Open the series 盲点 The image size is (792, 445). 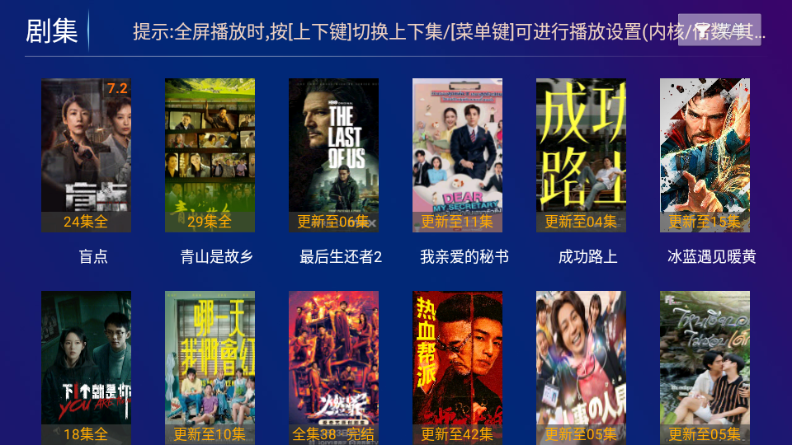pyautogui.click(x=87, y=155)
